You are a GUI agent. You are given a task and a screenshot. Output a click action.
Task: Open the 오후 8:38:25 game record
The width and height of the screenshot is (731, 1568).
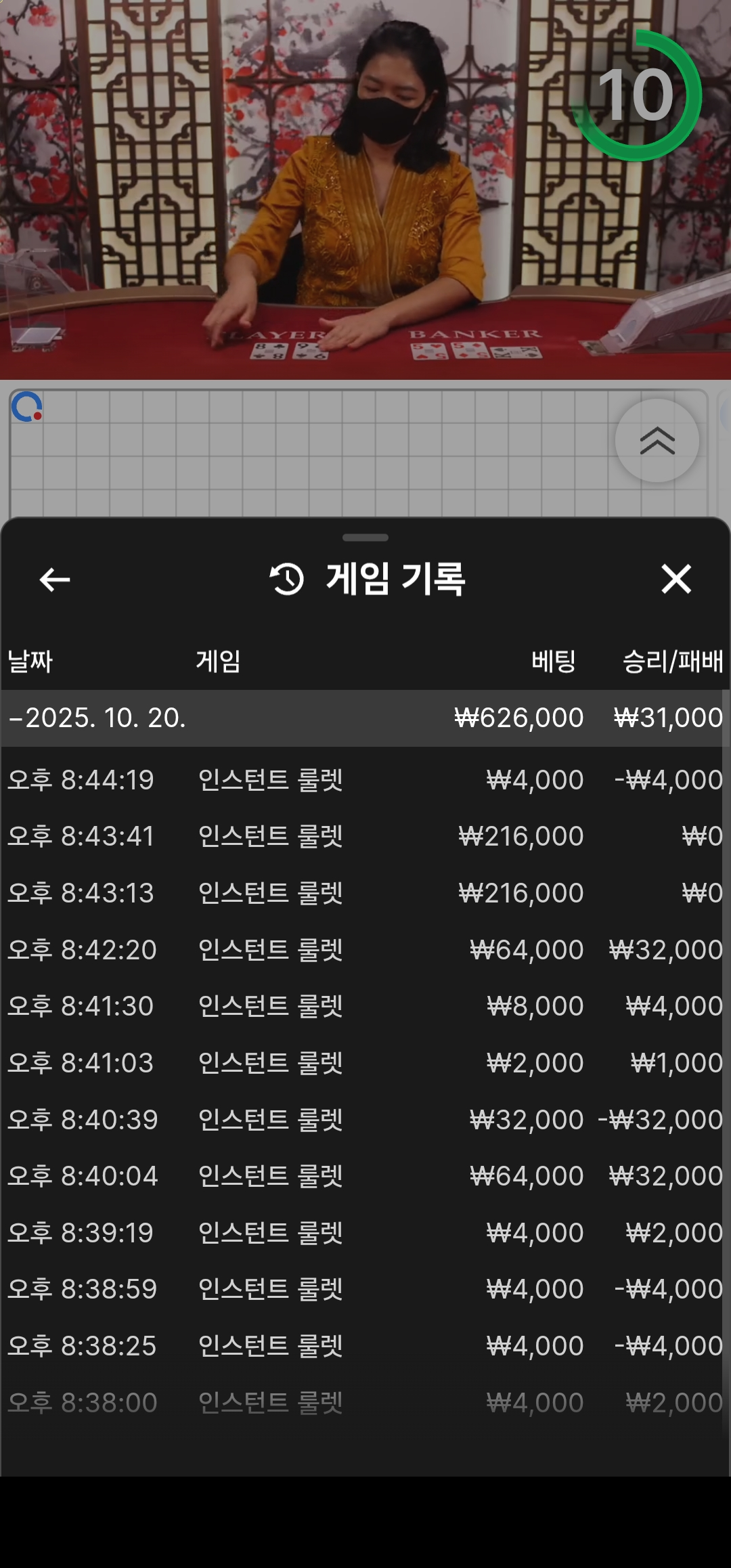click(x=365, y=1346)
